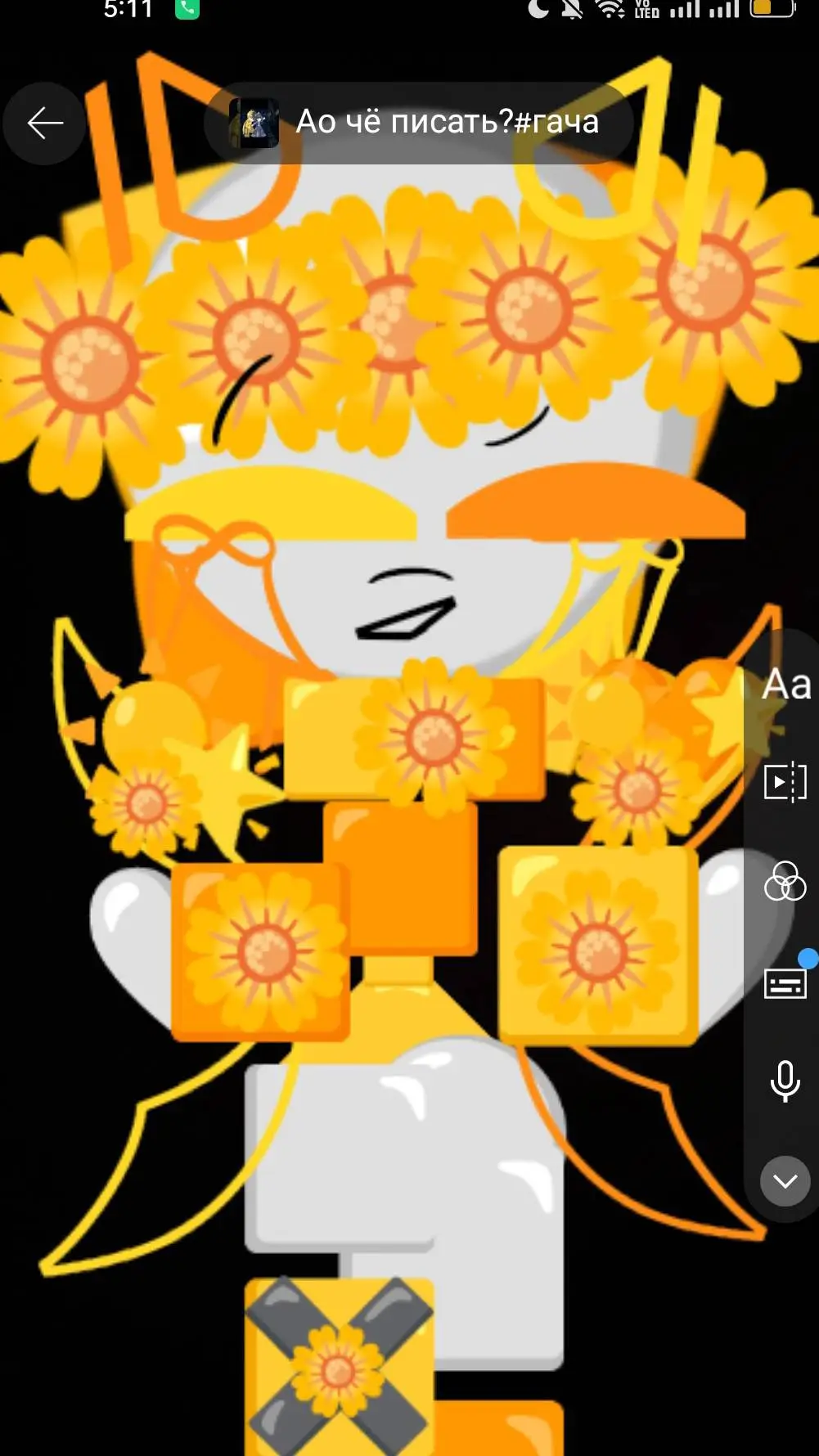
Task: Add text with the Aa tool
Action: coord(786,684)
